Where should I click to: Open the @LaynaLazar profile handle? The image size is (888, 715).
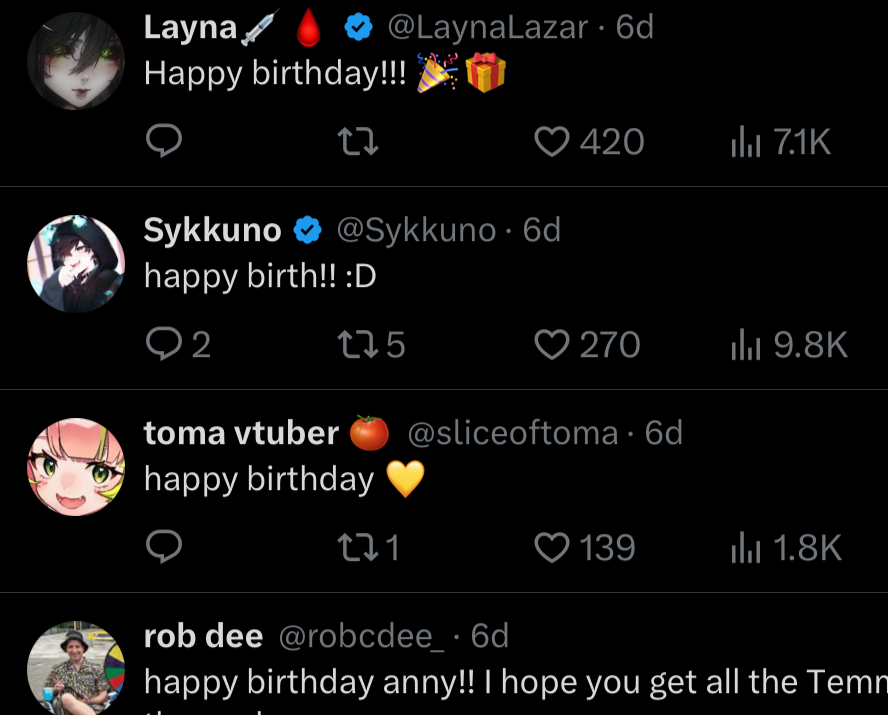[487, 27]
